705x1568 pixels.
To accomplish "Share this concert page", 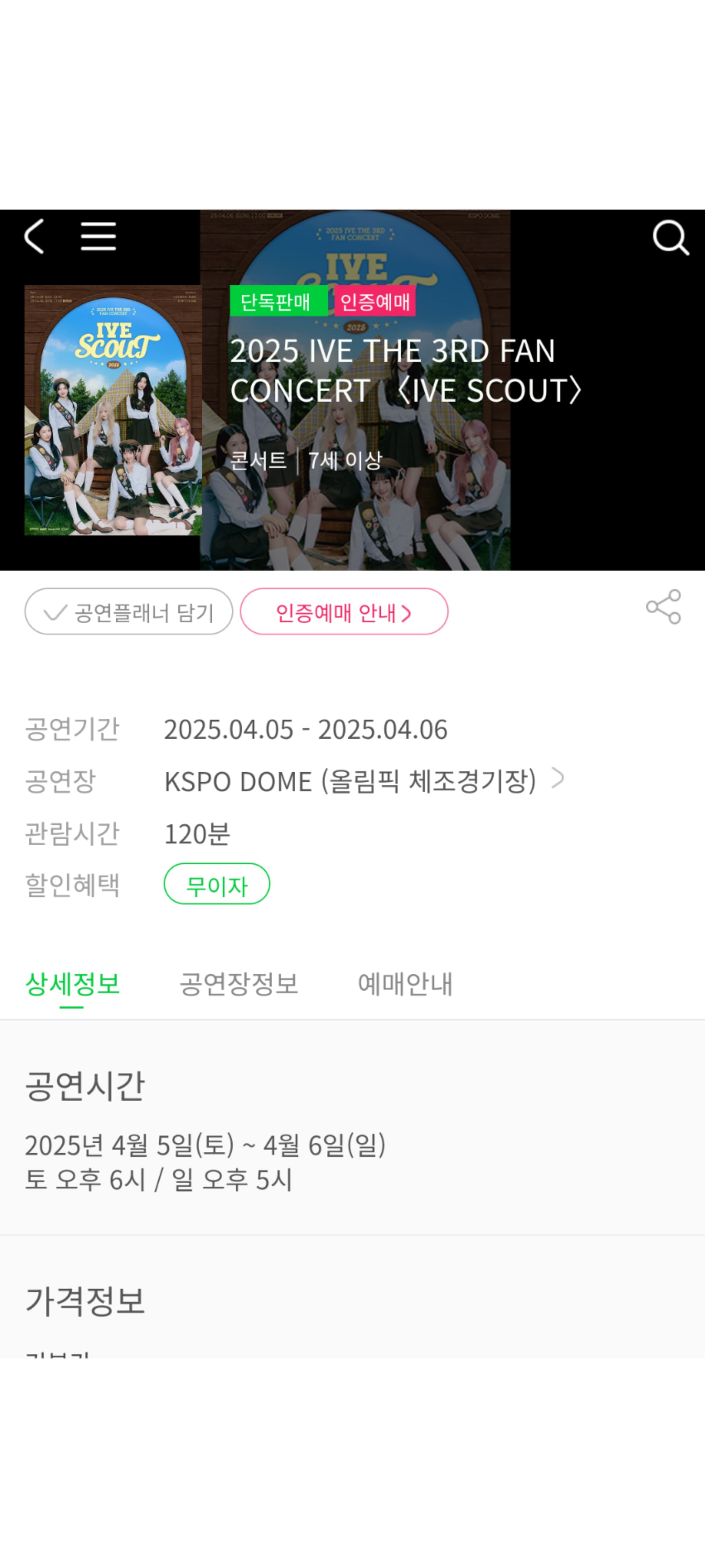I will coord(664,606).
